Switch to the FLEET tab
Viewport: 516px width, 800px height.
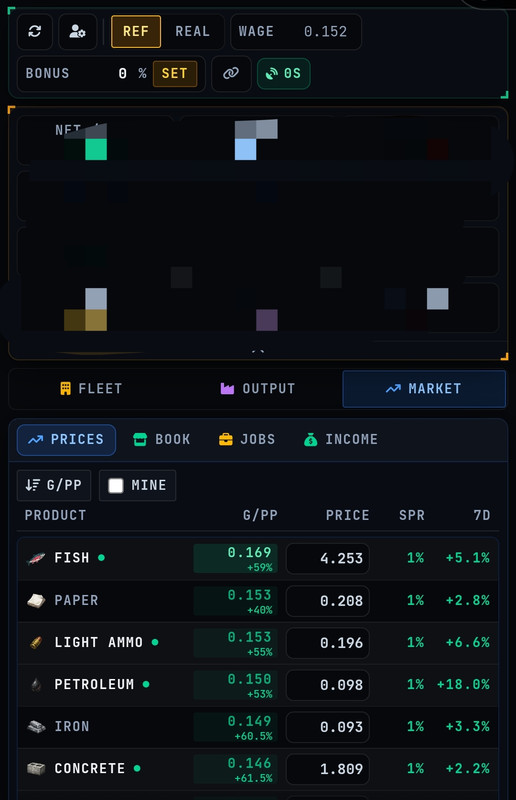pos(91,389)
